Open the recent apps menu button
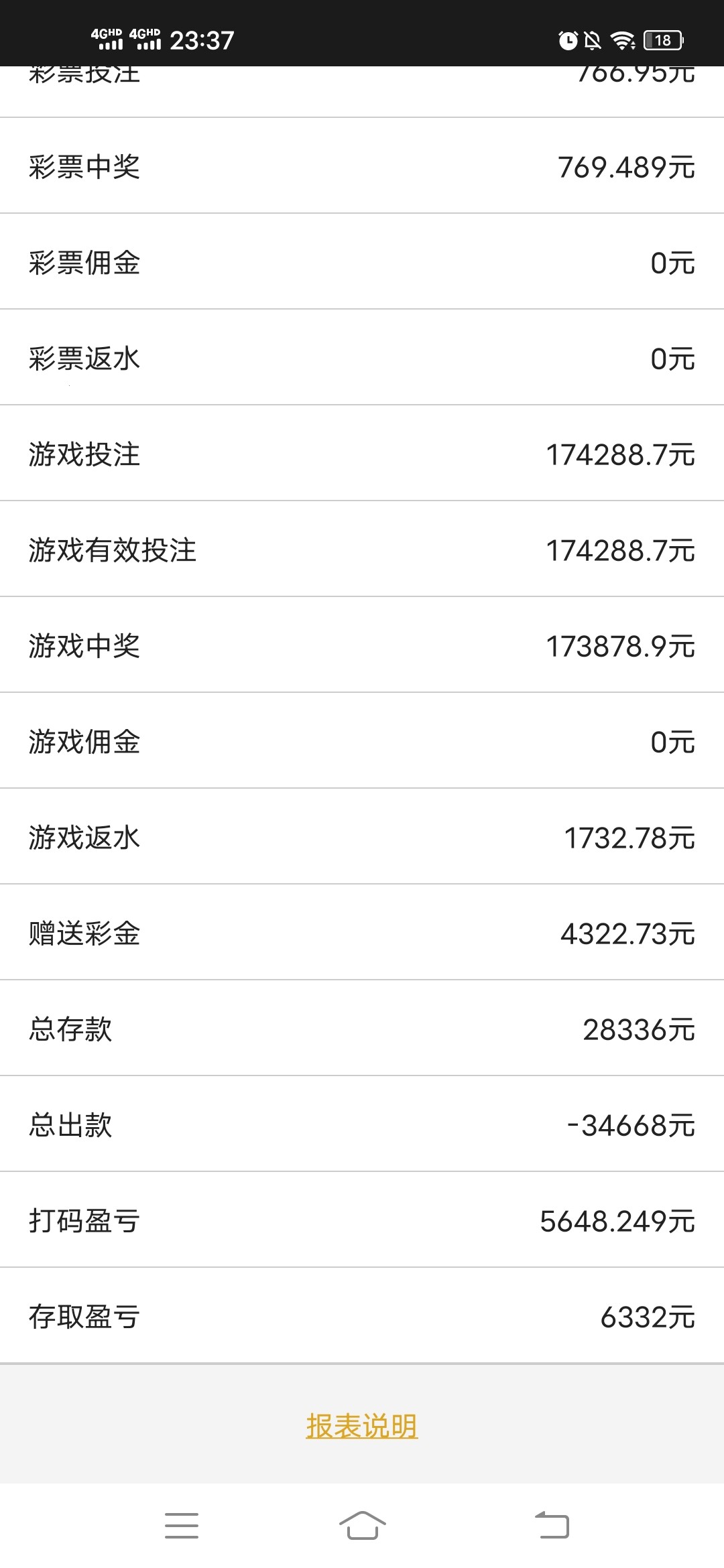724x1568 pixels. click(181, 1526)
